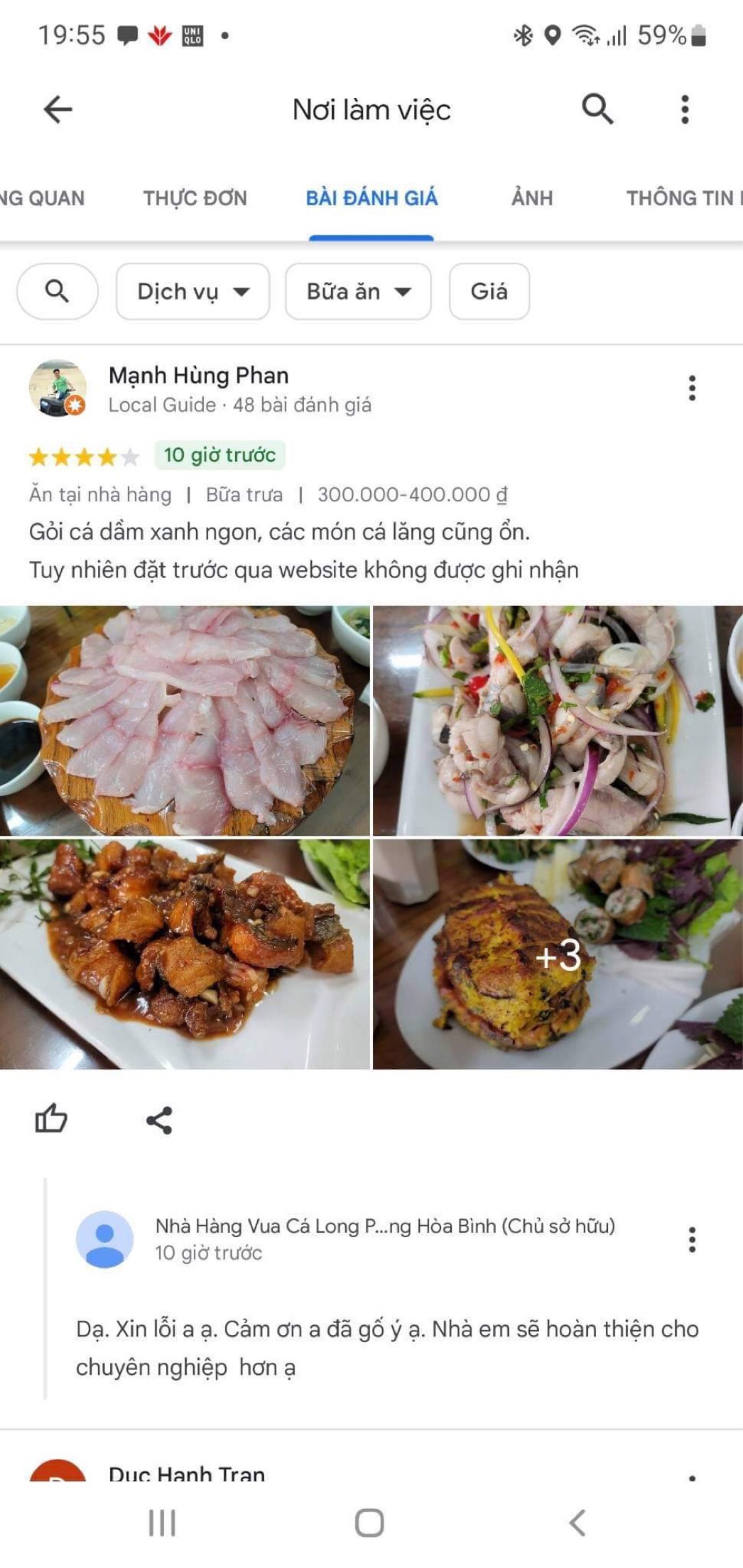View the raw fish slices photo
The width and height of the screenshot is (743, 1568).
tap(185, 720)
